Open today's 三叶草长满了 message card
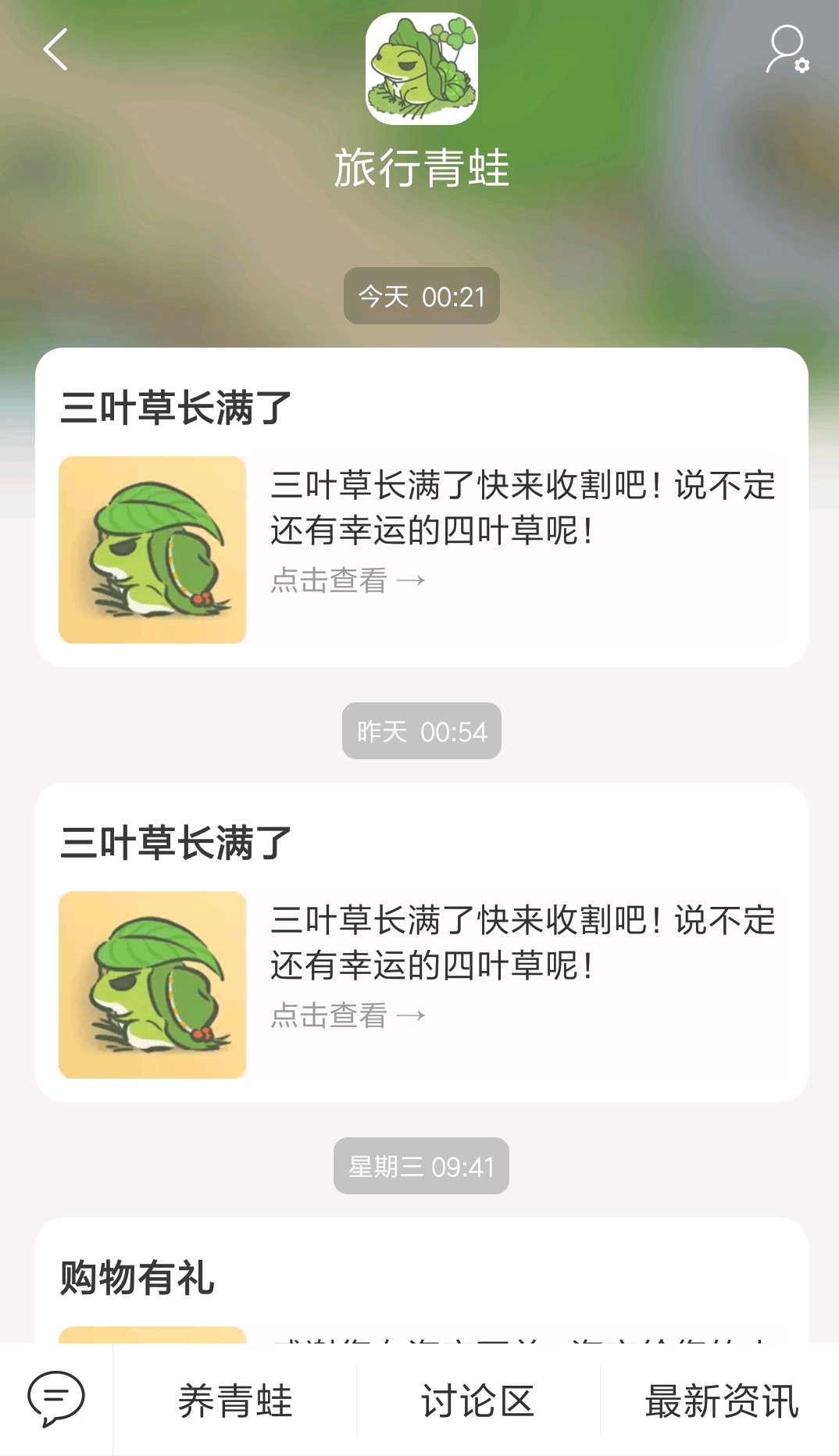This screenshot has height=1456, width=839. [421, 508]
